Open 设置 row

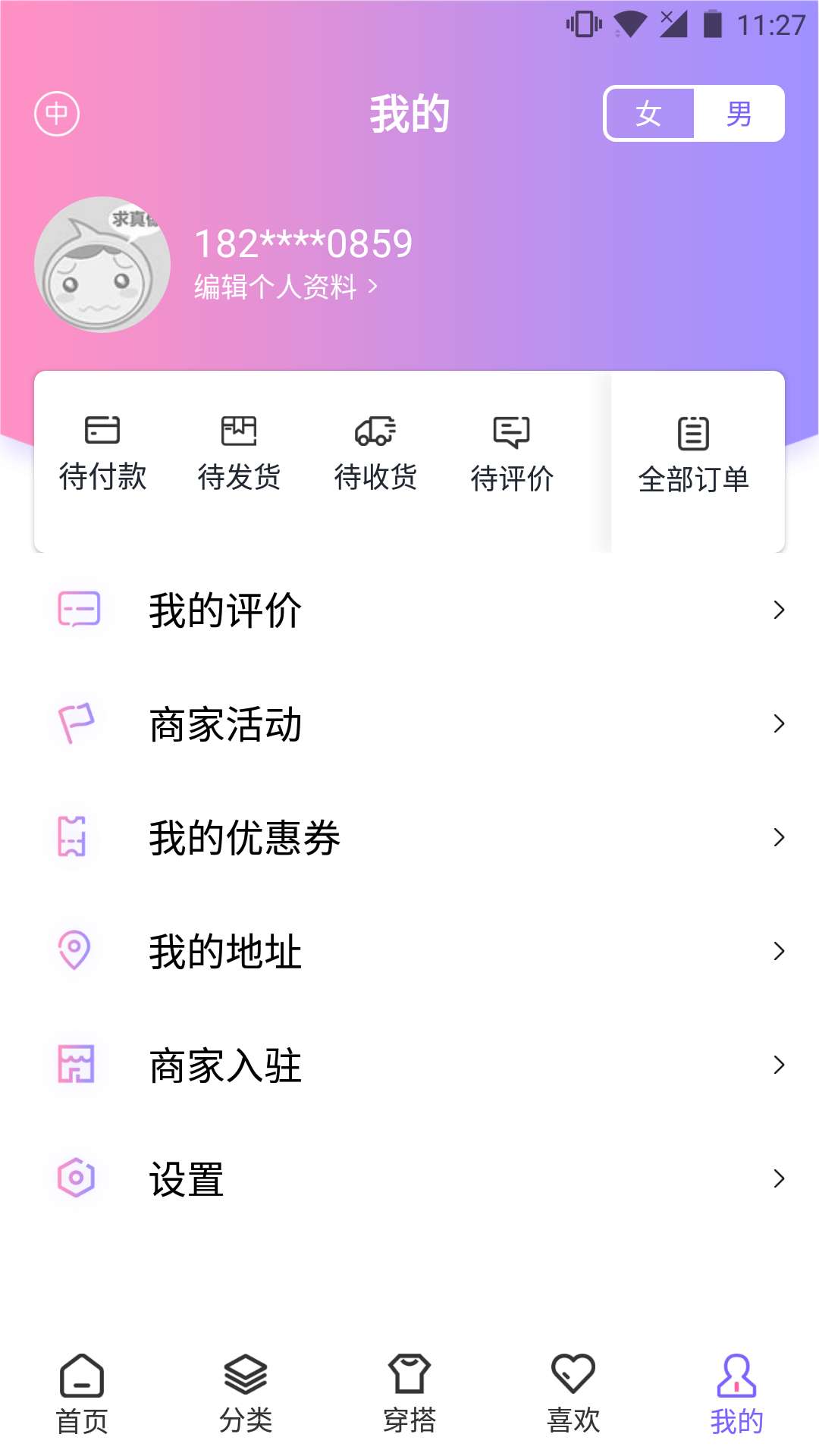click(x=409, y=1178)
